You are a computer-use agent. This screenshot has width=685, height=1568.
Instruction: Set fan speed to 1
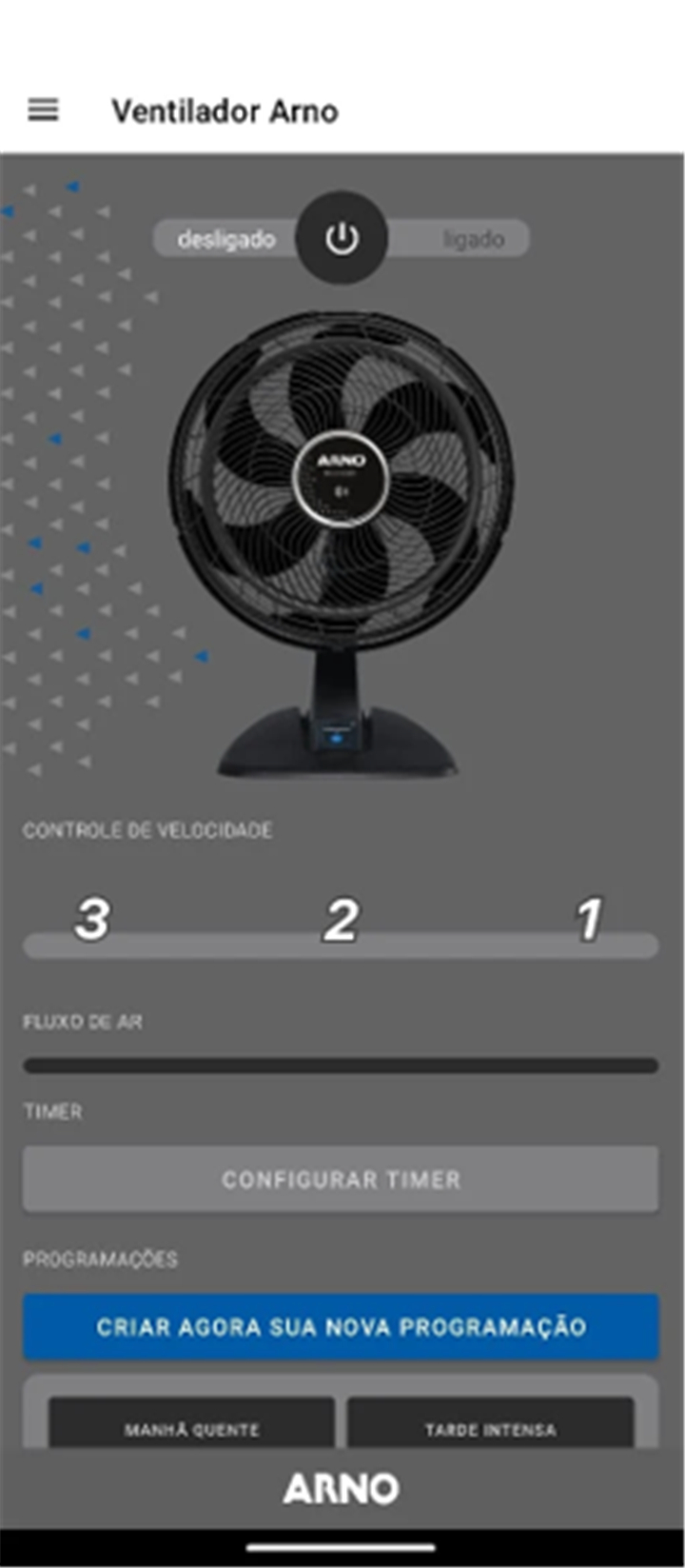point(589,921)
